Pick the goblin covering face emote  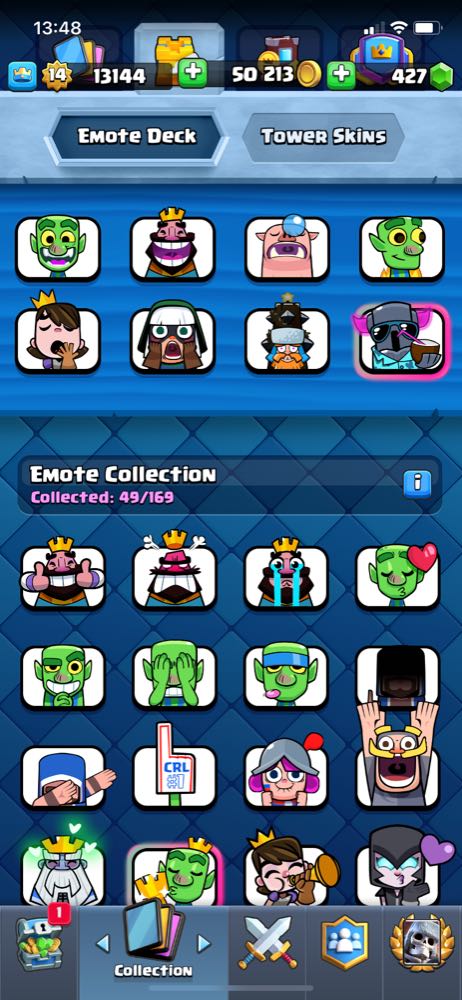tap(174, 676)
